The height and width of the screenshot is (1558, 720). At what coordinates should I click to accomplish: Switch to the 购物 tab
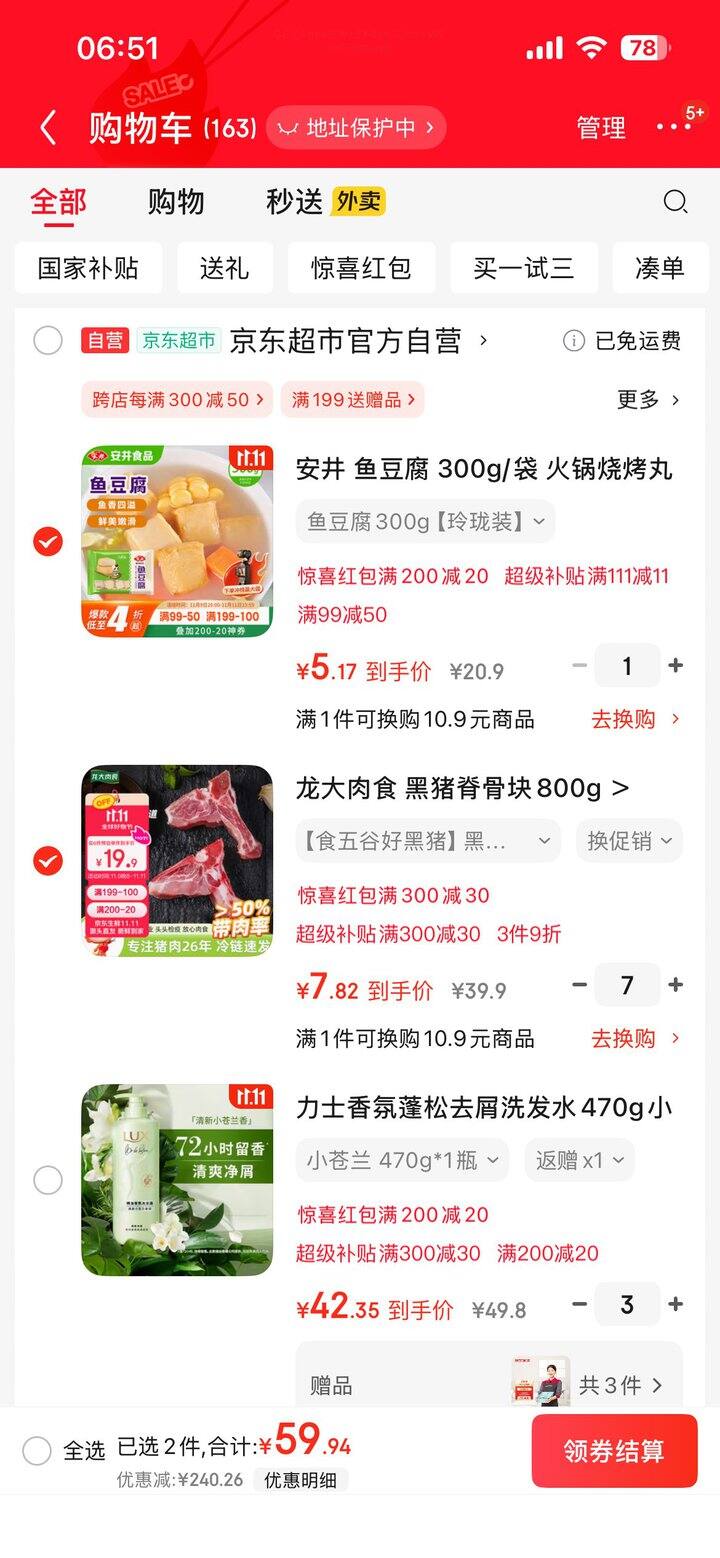tap(178, 202)
